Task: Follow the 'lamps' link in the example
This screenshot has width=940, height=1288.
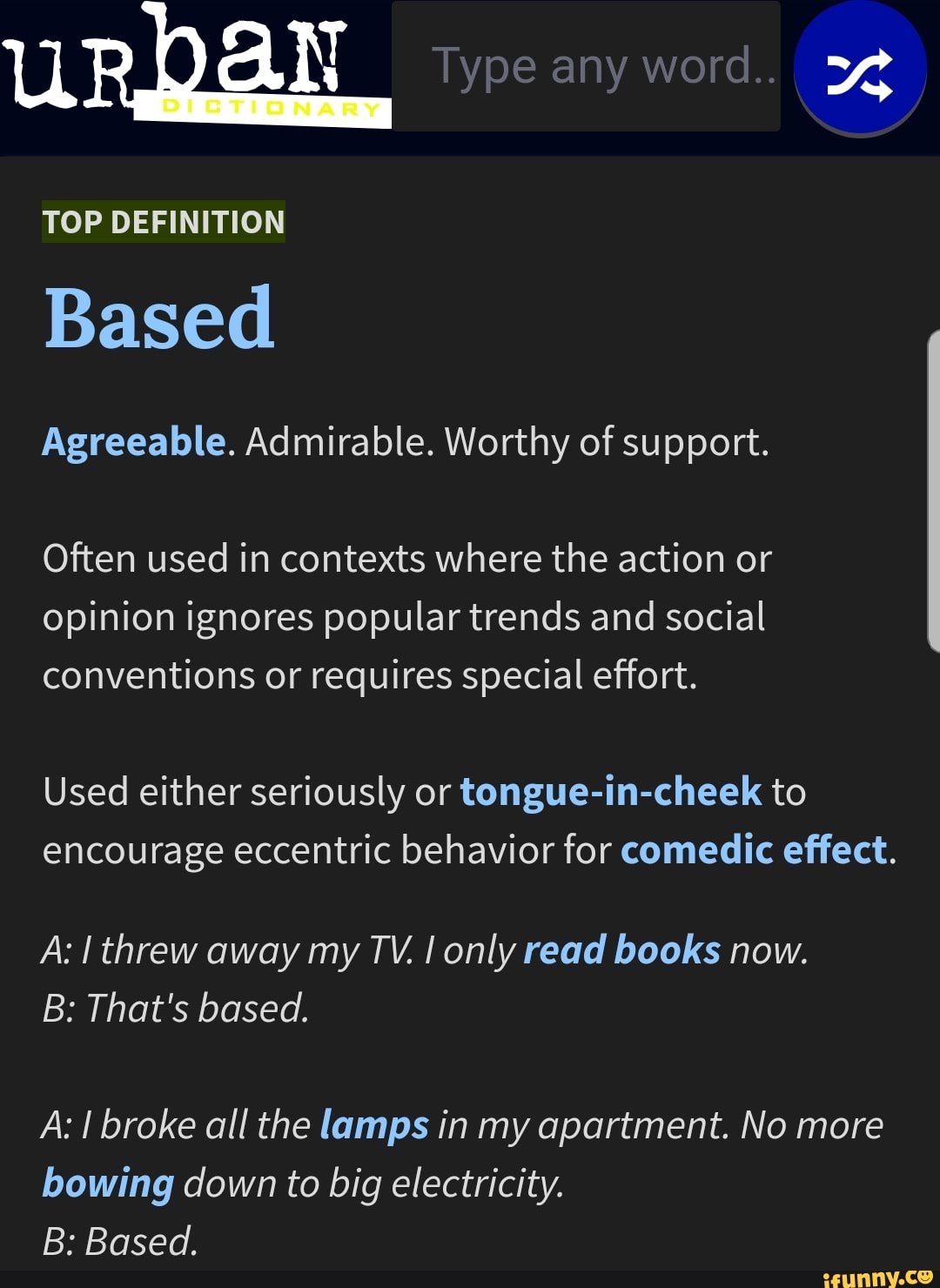Action: [x=374, y=1125]
